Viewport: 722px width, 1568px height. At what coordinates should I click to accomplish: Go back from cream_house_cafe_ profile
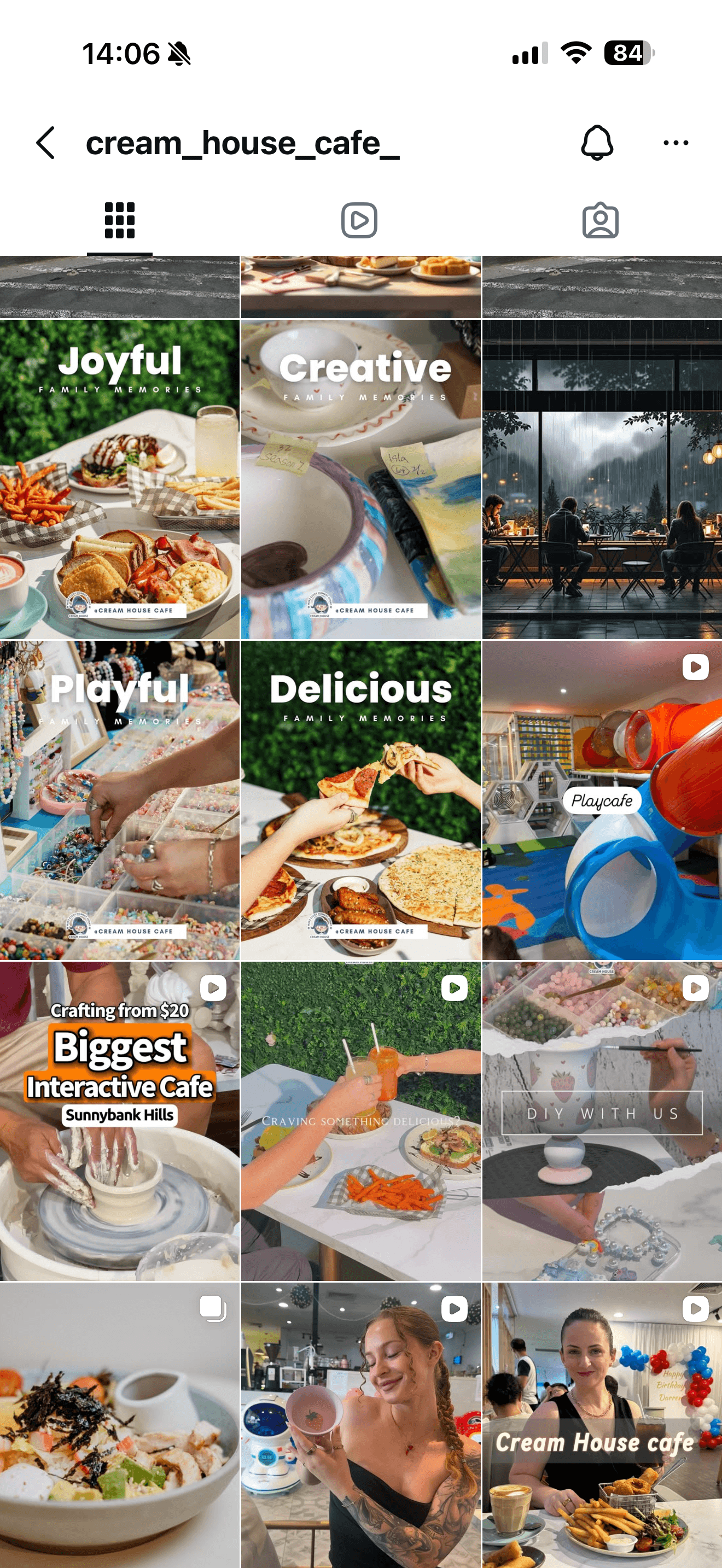click(x=45, y=143)
